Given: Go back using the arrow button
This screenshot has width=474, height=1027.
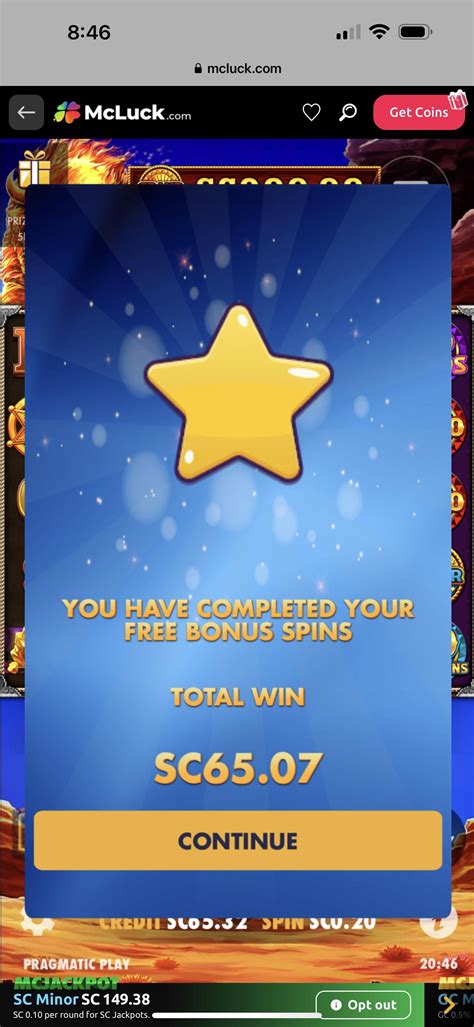Looking at the screenshot, I should tap(26, 113).
